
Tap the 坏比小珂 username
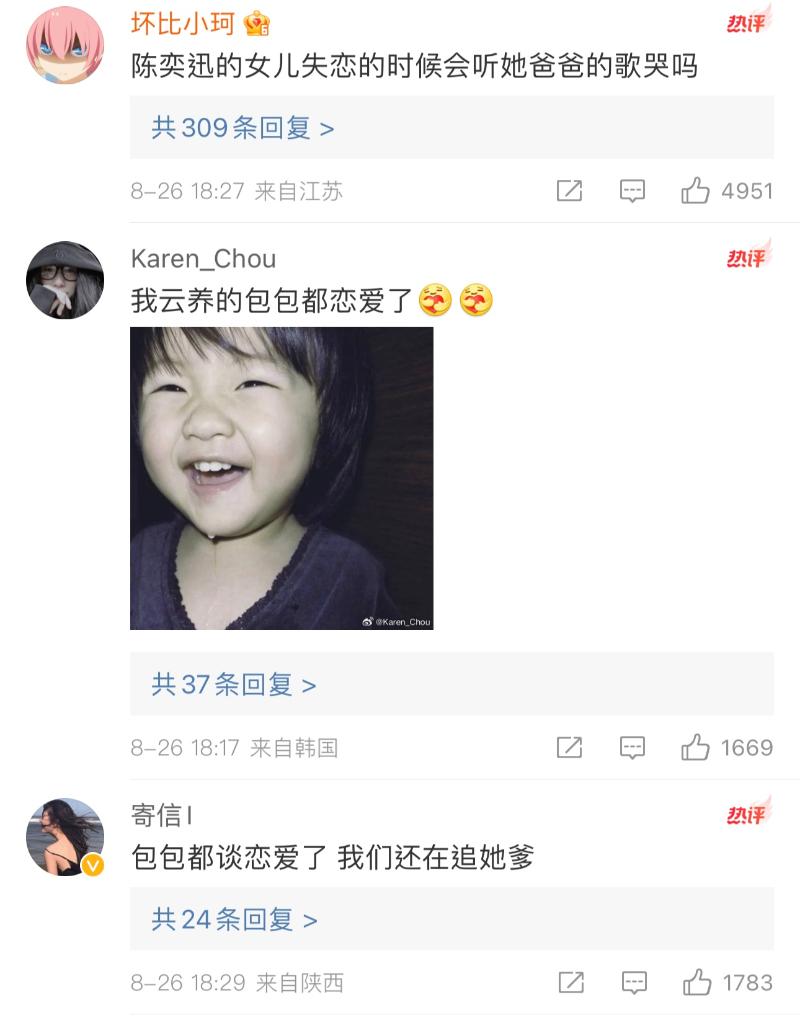185,23
